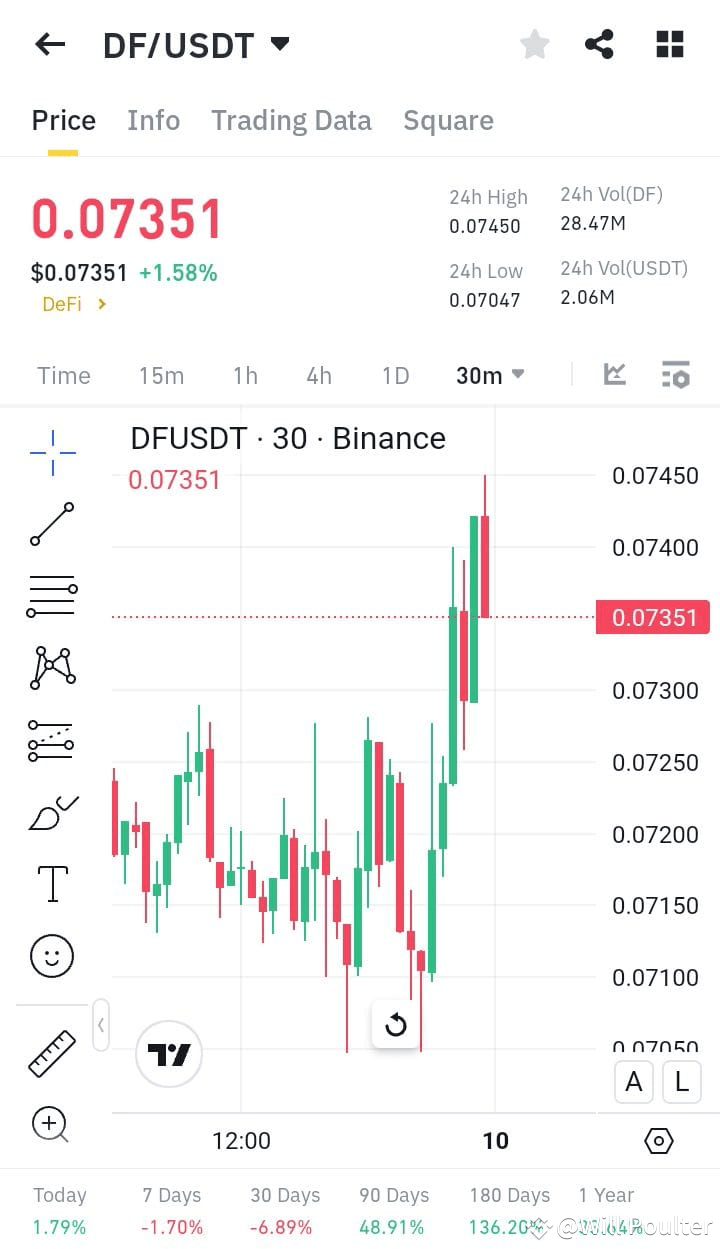Screen dimensions: 720x1249
Task: Toggle the L overlay button on chart
Action: click(x=682, y=1082)
